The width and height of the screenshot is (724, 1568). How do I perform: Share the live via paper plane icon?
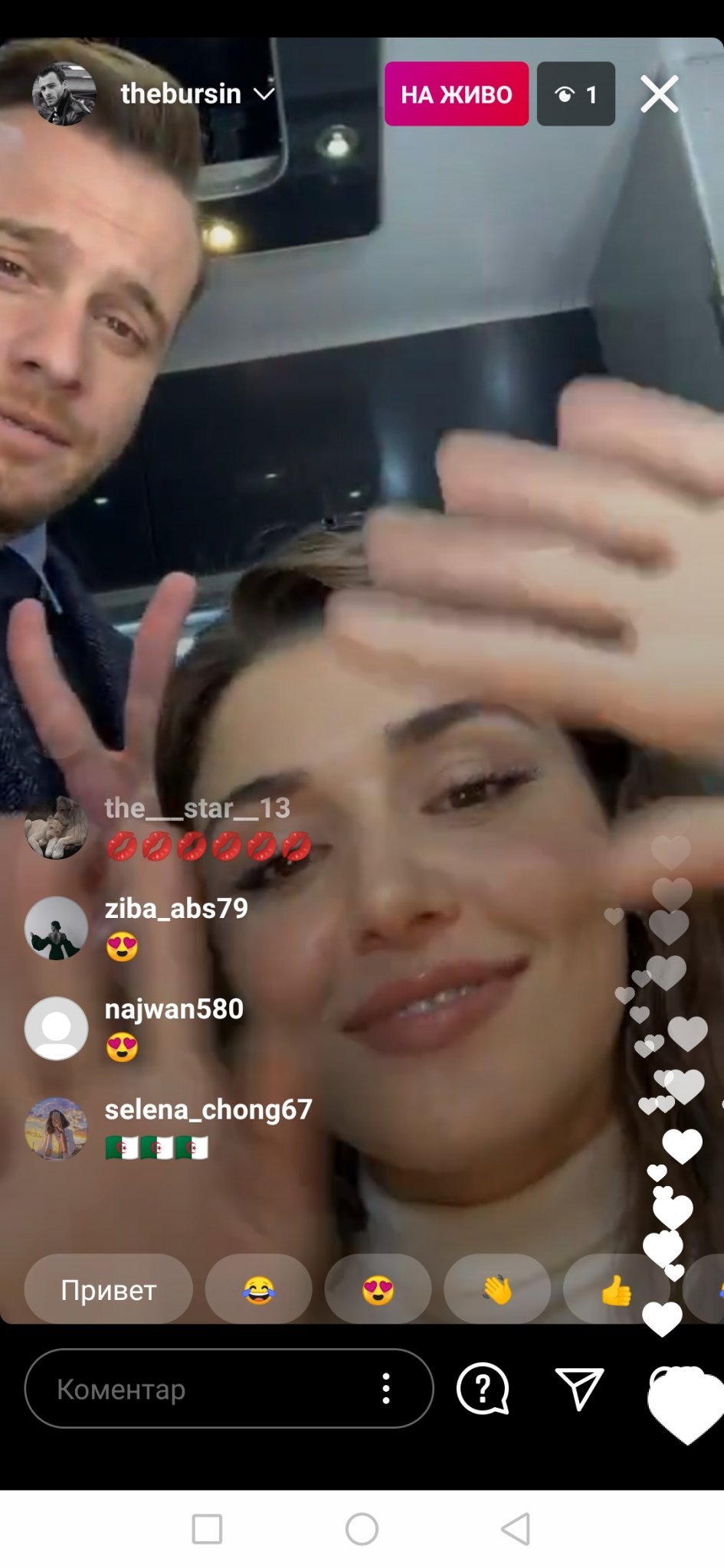click(x=579, y=1389)
